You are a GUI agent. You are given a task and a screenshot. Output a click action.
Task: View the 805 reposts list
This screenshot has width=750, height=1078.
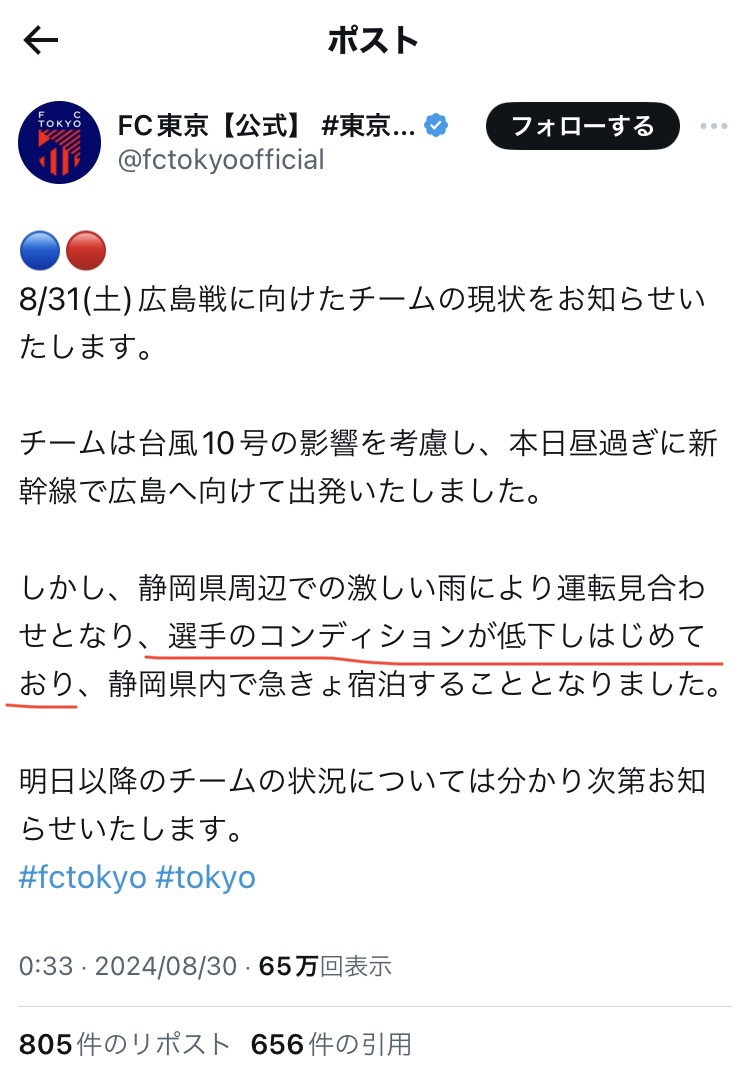(125, 1044)
